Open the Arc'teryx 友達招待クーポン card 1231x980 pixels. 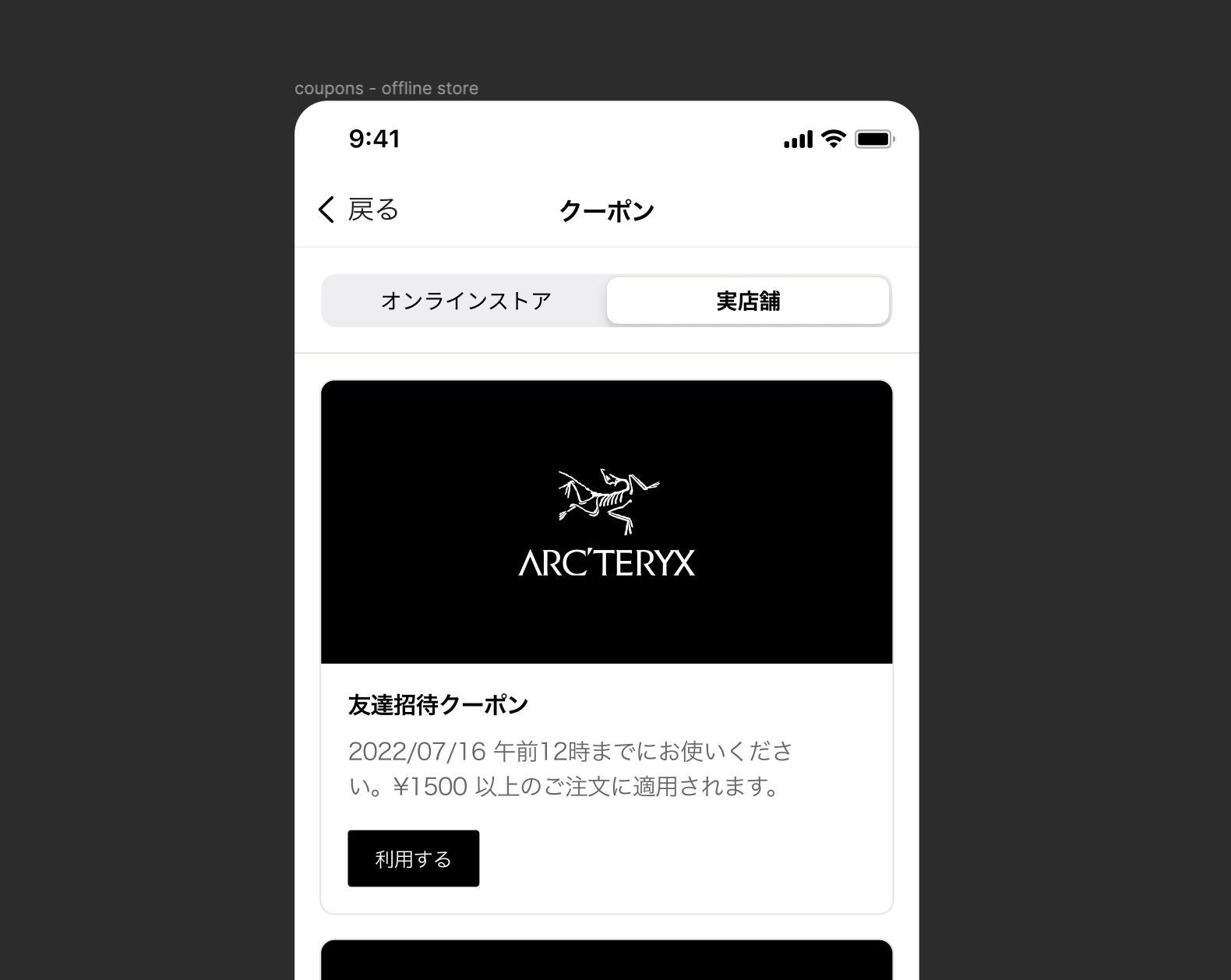click(606, 647)
